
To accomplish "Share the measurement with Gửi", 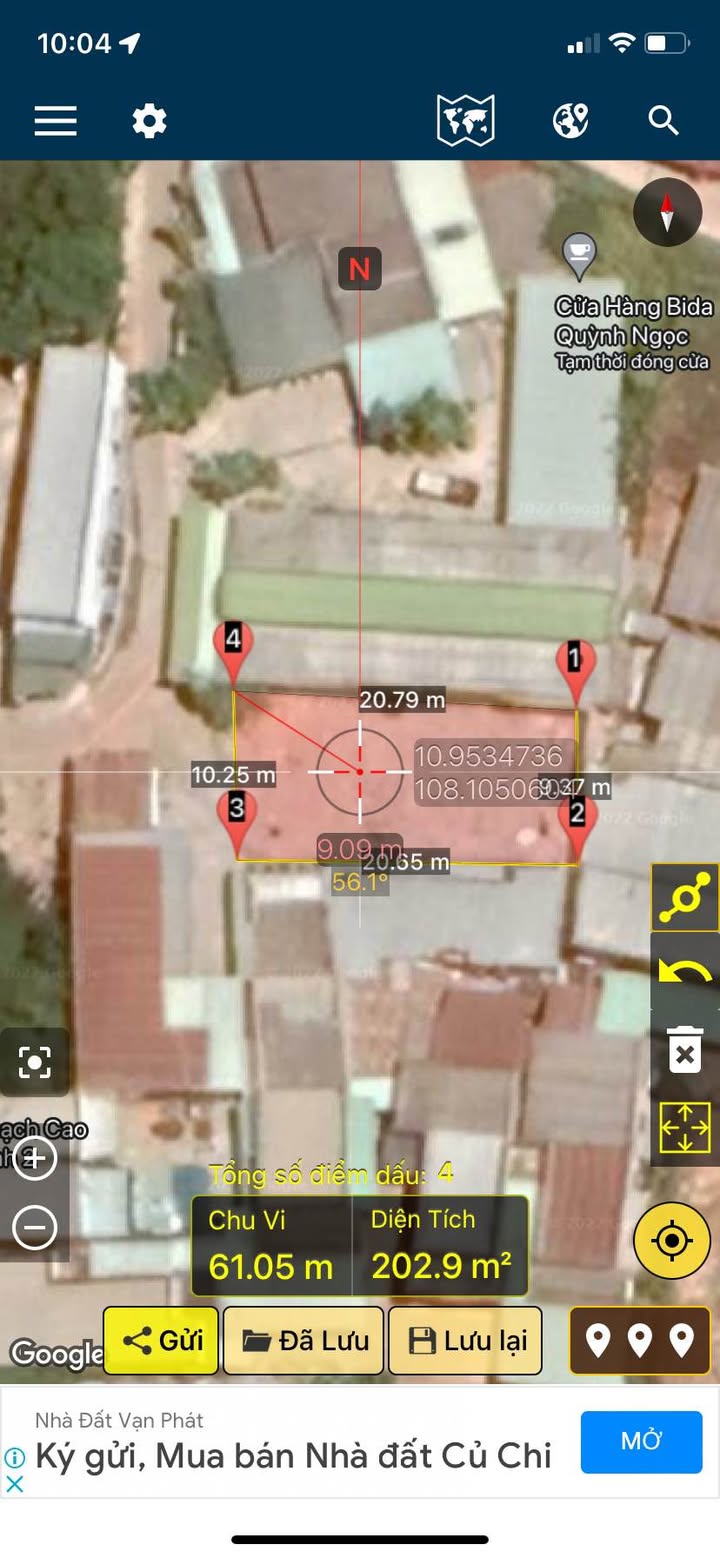I will (x=161, y=1340).
